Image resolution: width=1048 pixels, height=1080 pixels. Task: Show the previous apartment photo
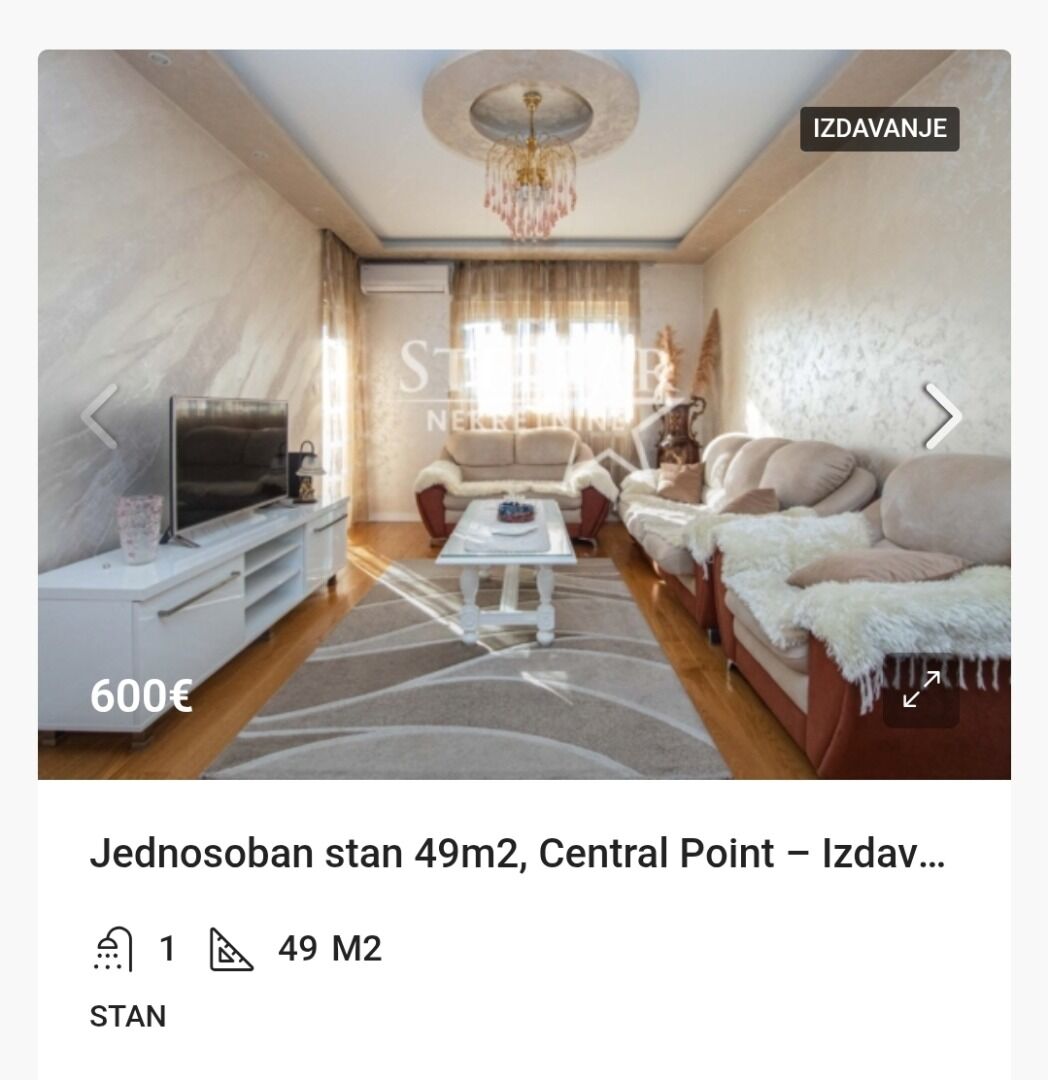(x=100, y=416)
